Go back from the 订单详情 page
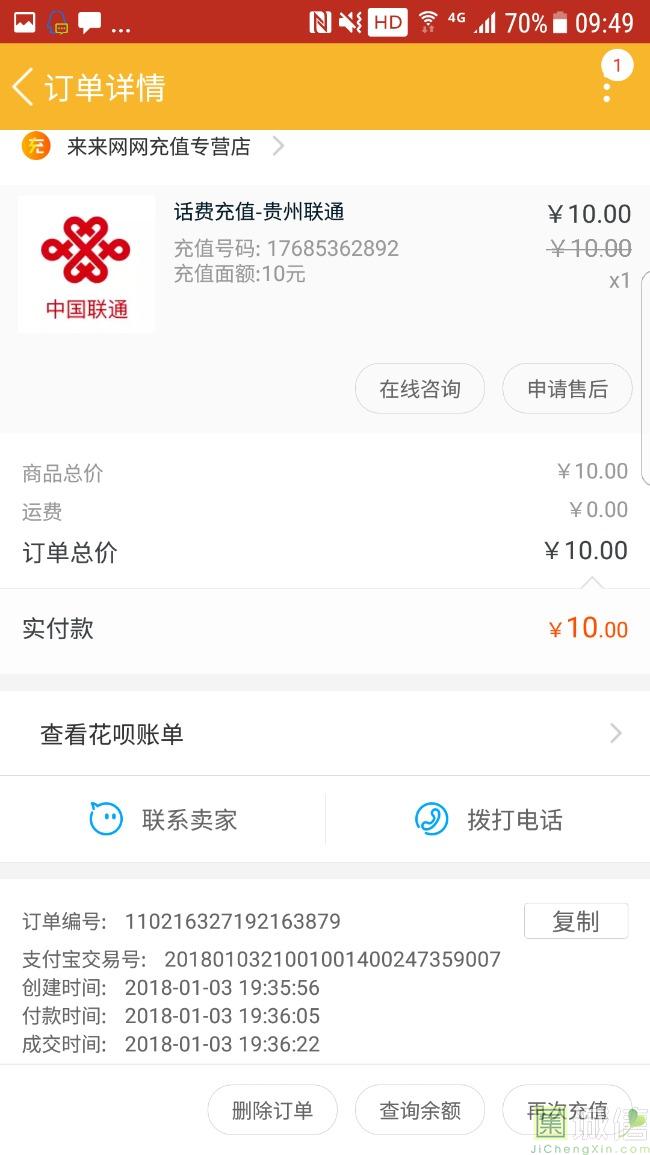Screen dimensions: 650x1155 pos(24,87)
